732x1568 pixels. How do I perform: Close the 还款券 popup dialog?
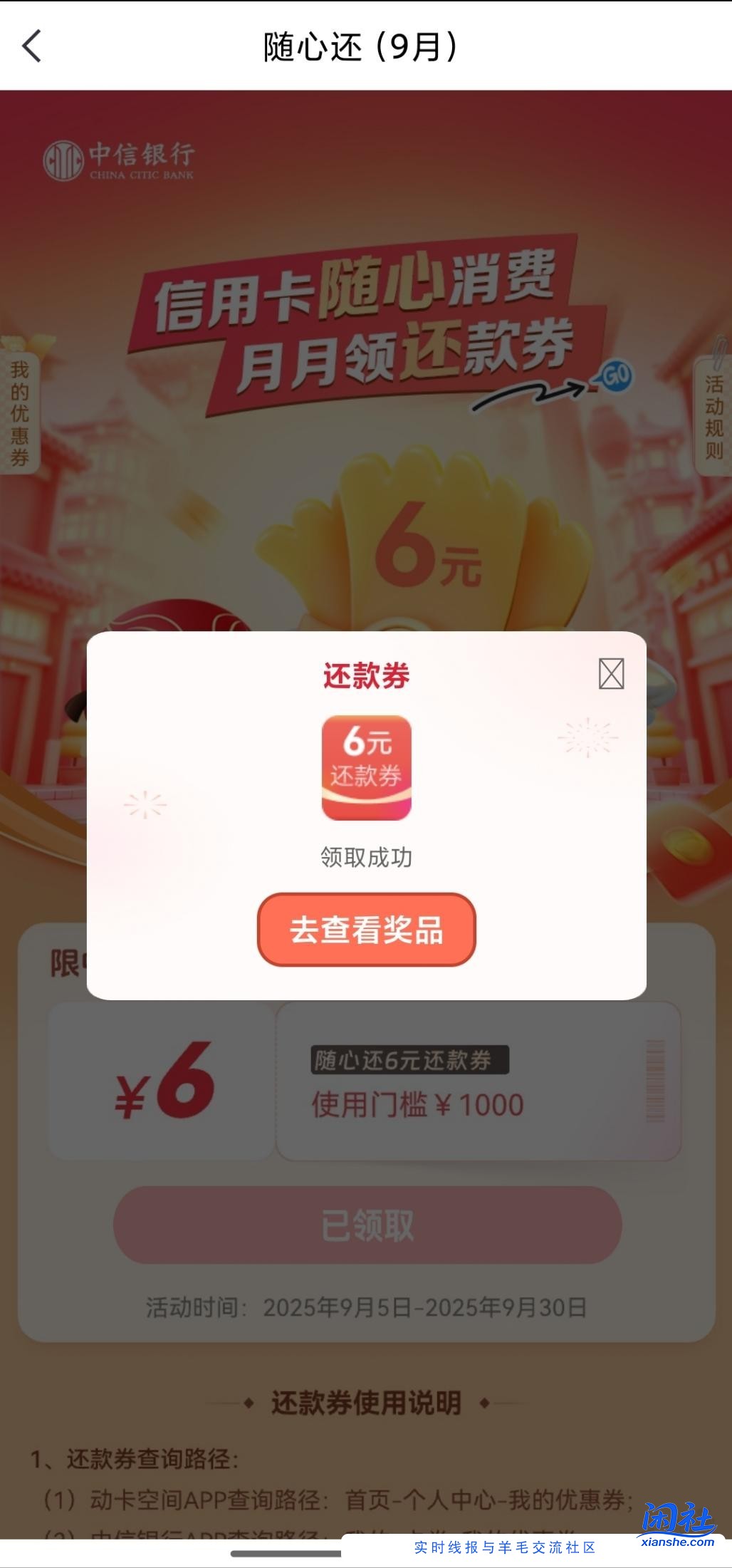tap(611, 673)
